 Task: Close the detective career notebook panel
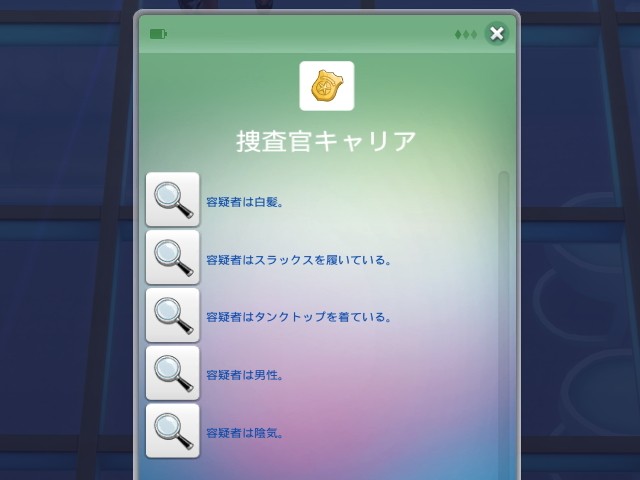click(x=496, y=34)
